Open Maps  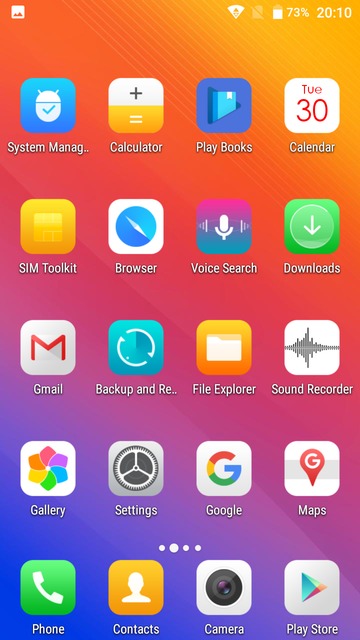(x=312, y=468)
